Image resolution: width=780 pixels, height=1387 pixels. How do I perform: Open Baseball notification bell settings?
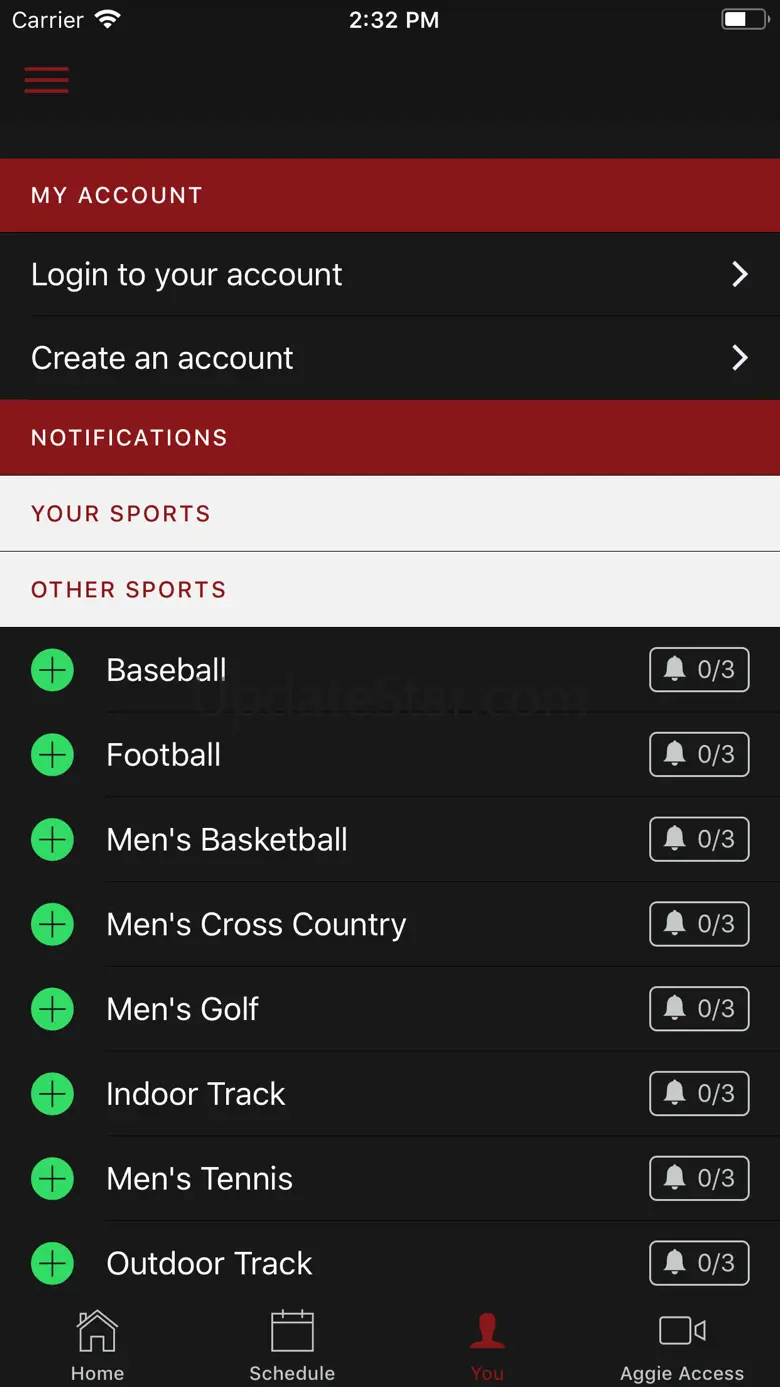tap(699, 670)
